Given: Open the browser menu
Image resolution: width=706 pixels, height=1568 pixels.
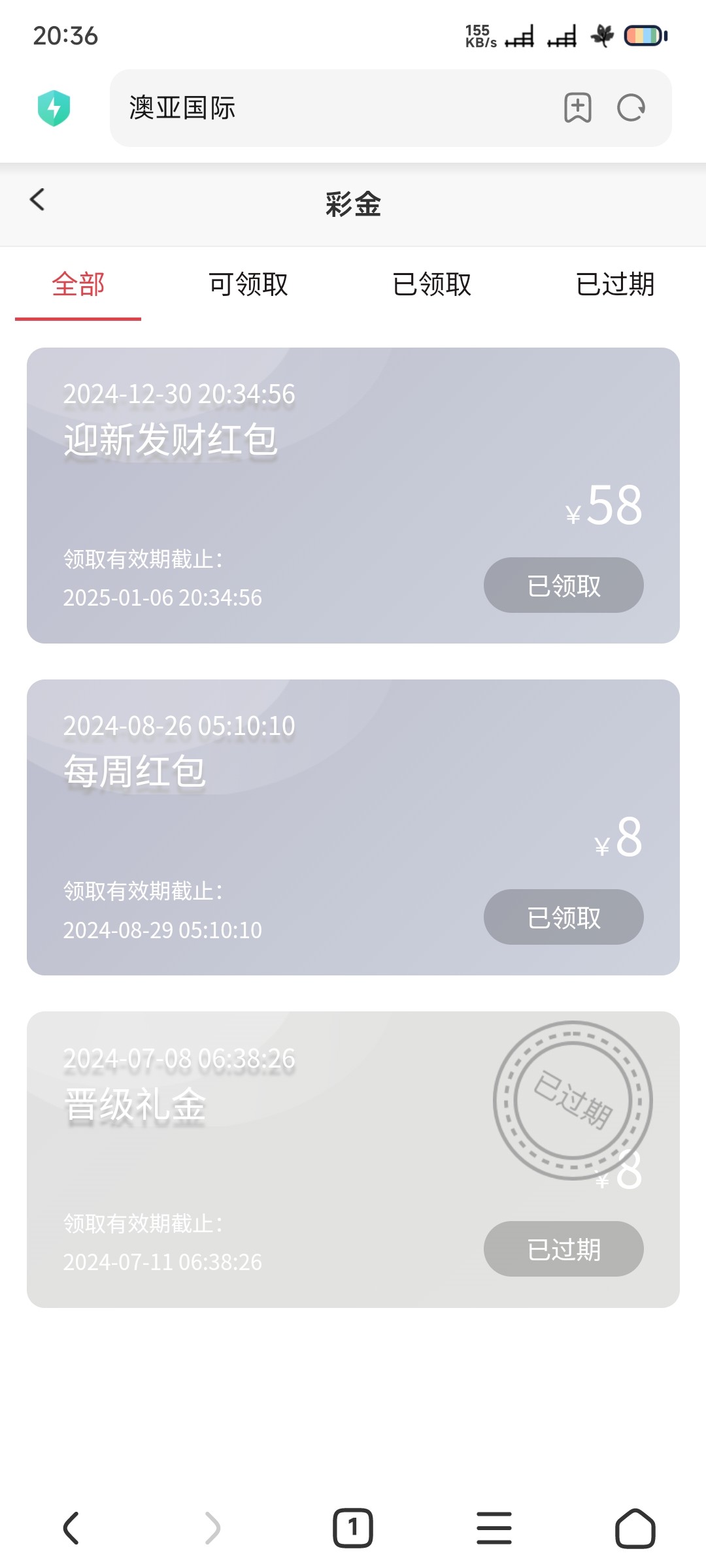Looking at the screenshot, I should 494,1528.
